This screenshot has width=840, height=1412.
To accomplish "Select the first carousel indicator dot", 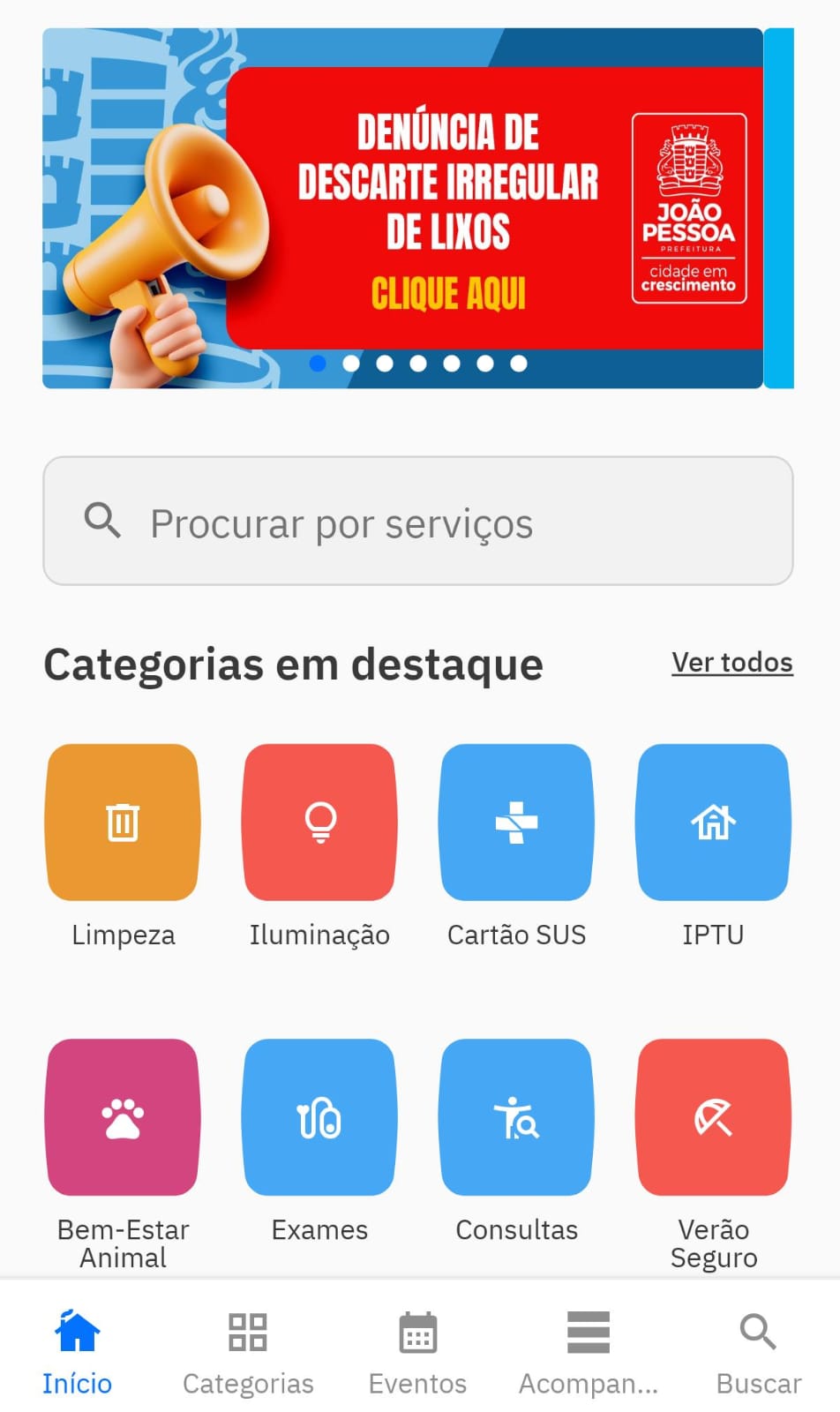I will click(x=319, y=362).
